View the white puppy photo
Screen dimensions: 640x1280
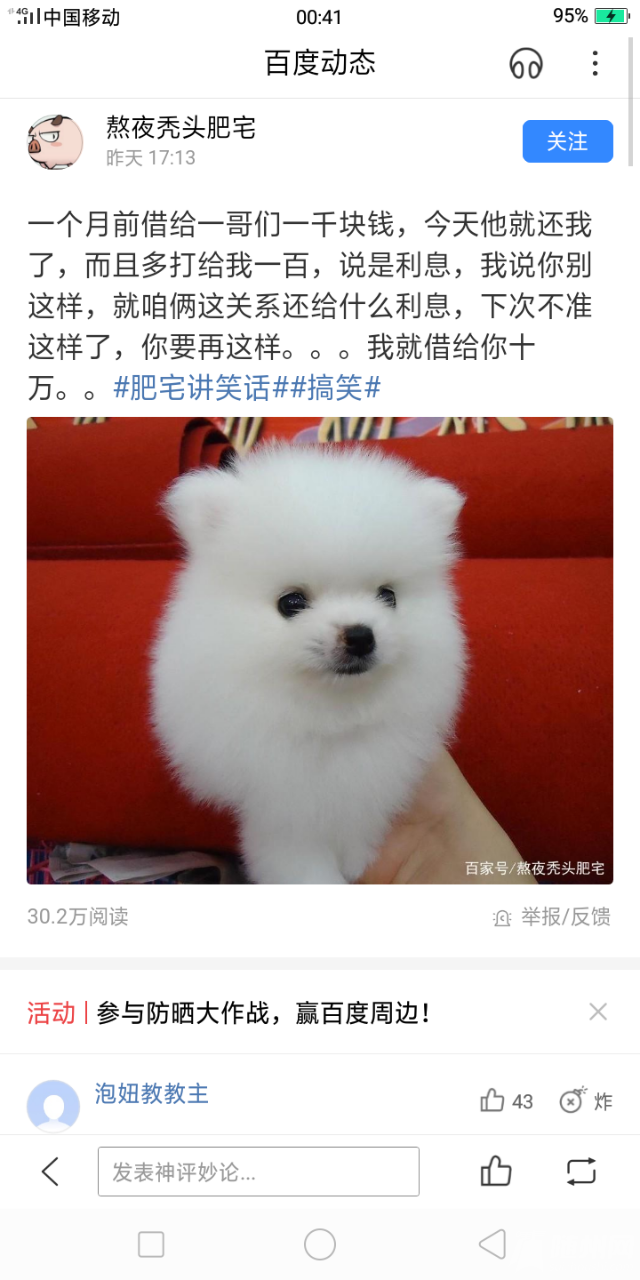pos(320,650)
